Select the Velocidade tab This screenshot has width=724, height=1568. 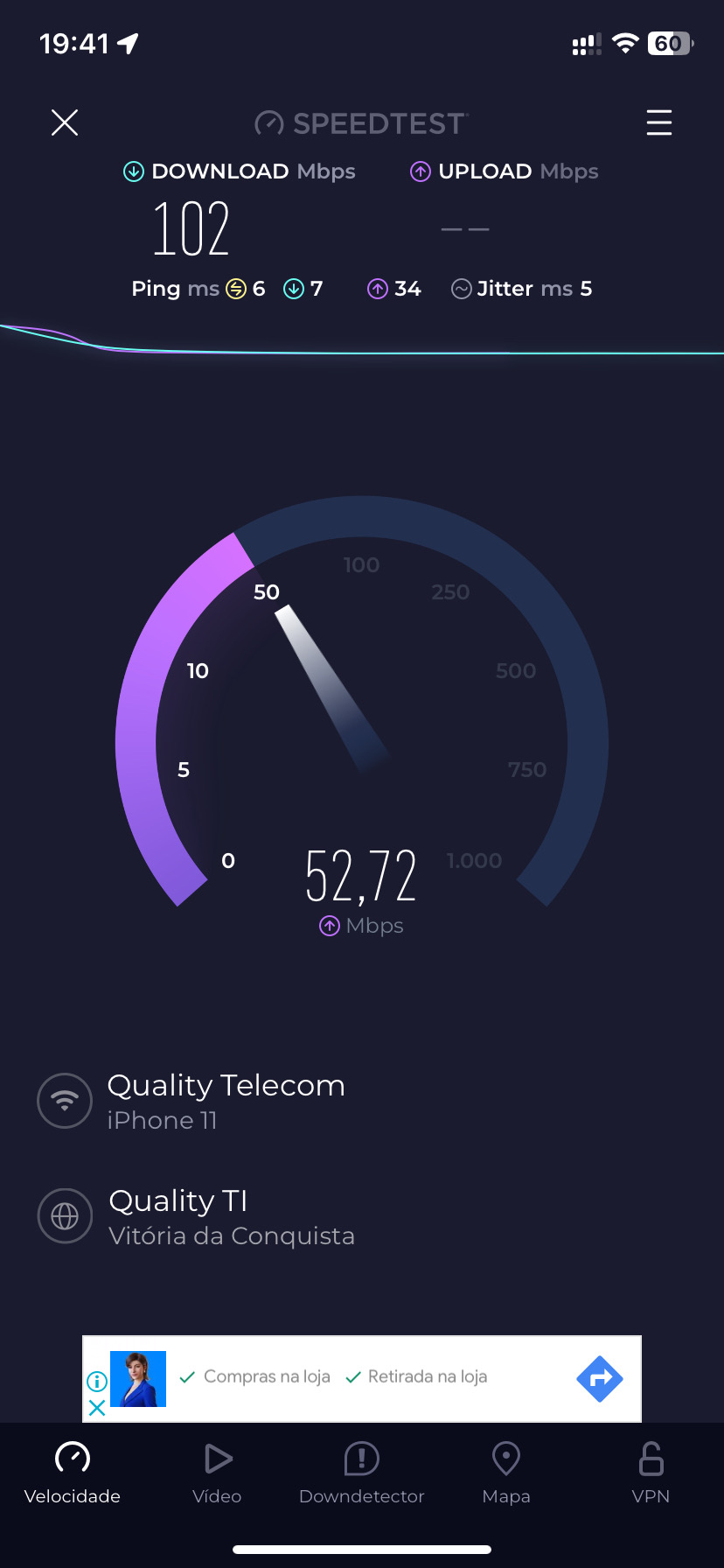point(73,1473)
